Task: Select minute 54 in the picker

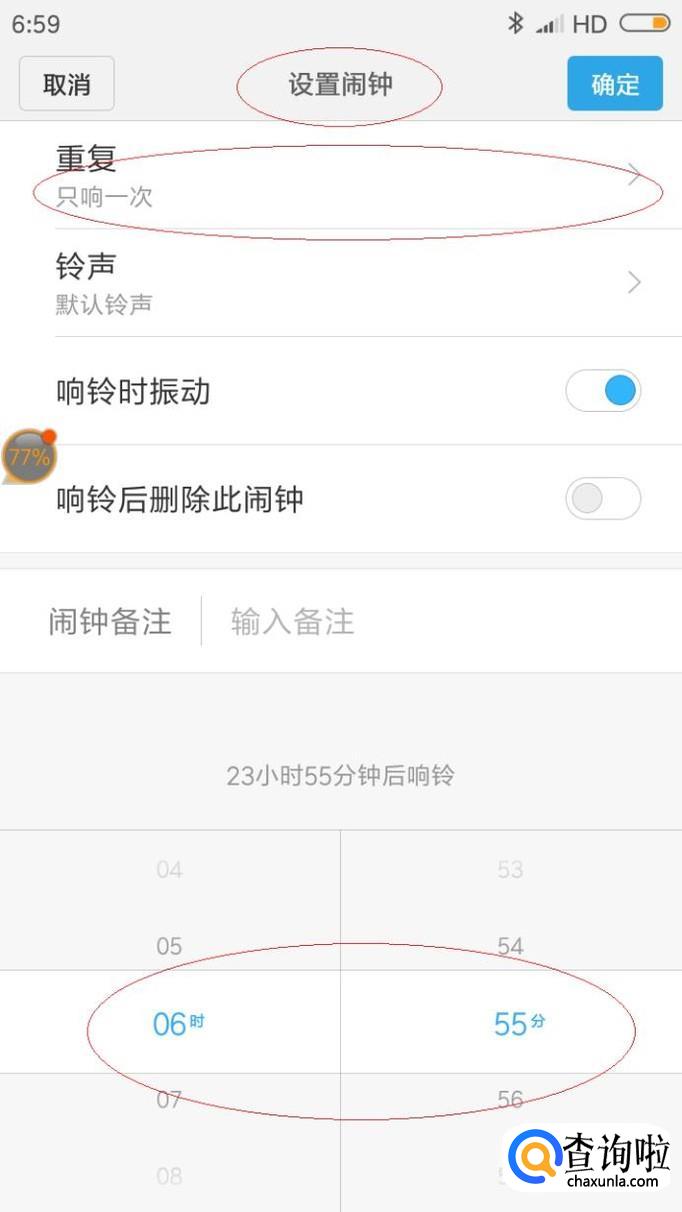Action: (510, 946)
